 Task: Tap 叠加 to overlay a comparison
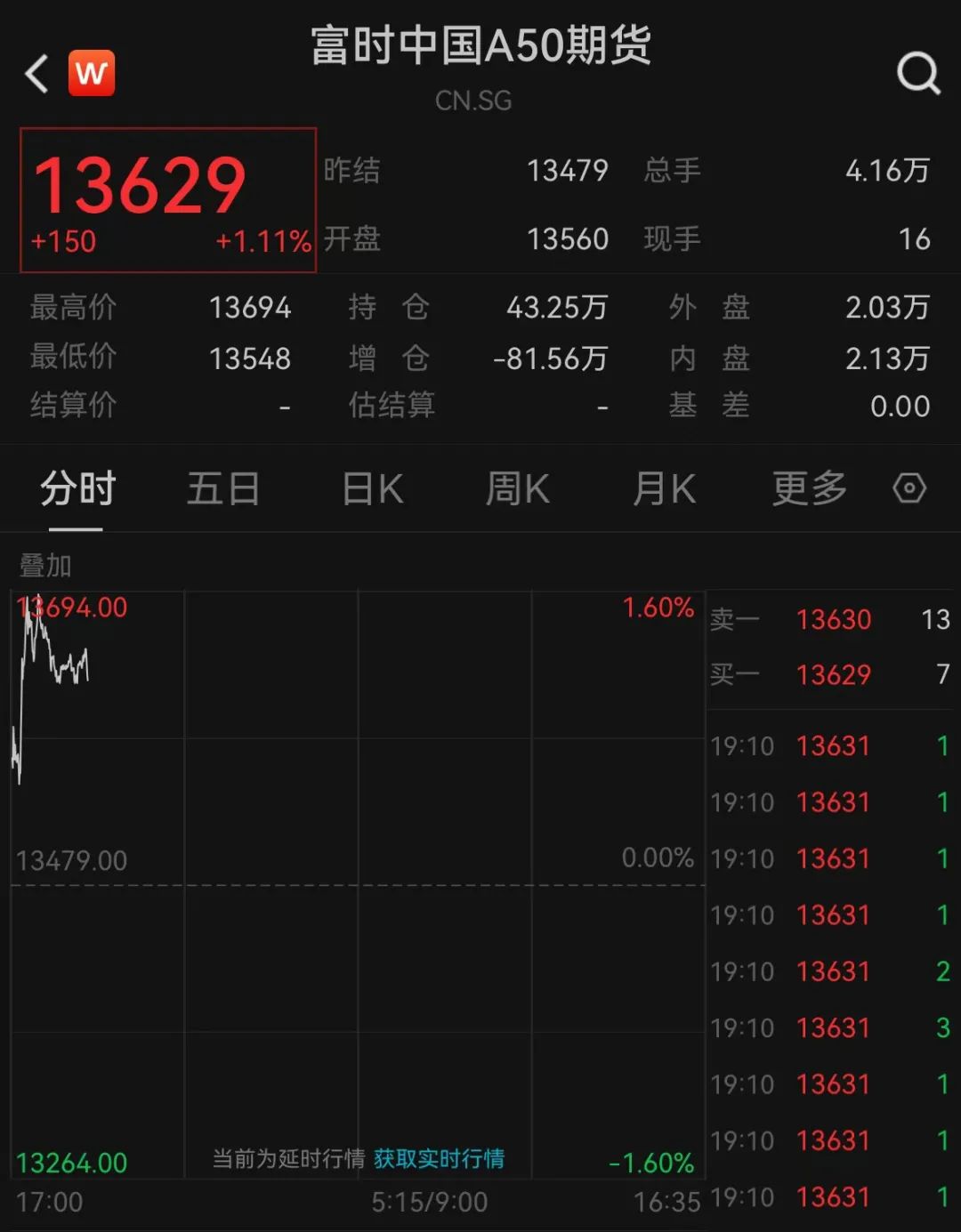[45, 566]
